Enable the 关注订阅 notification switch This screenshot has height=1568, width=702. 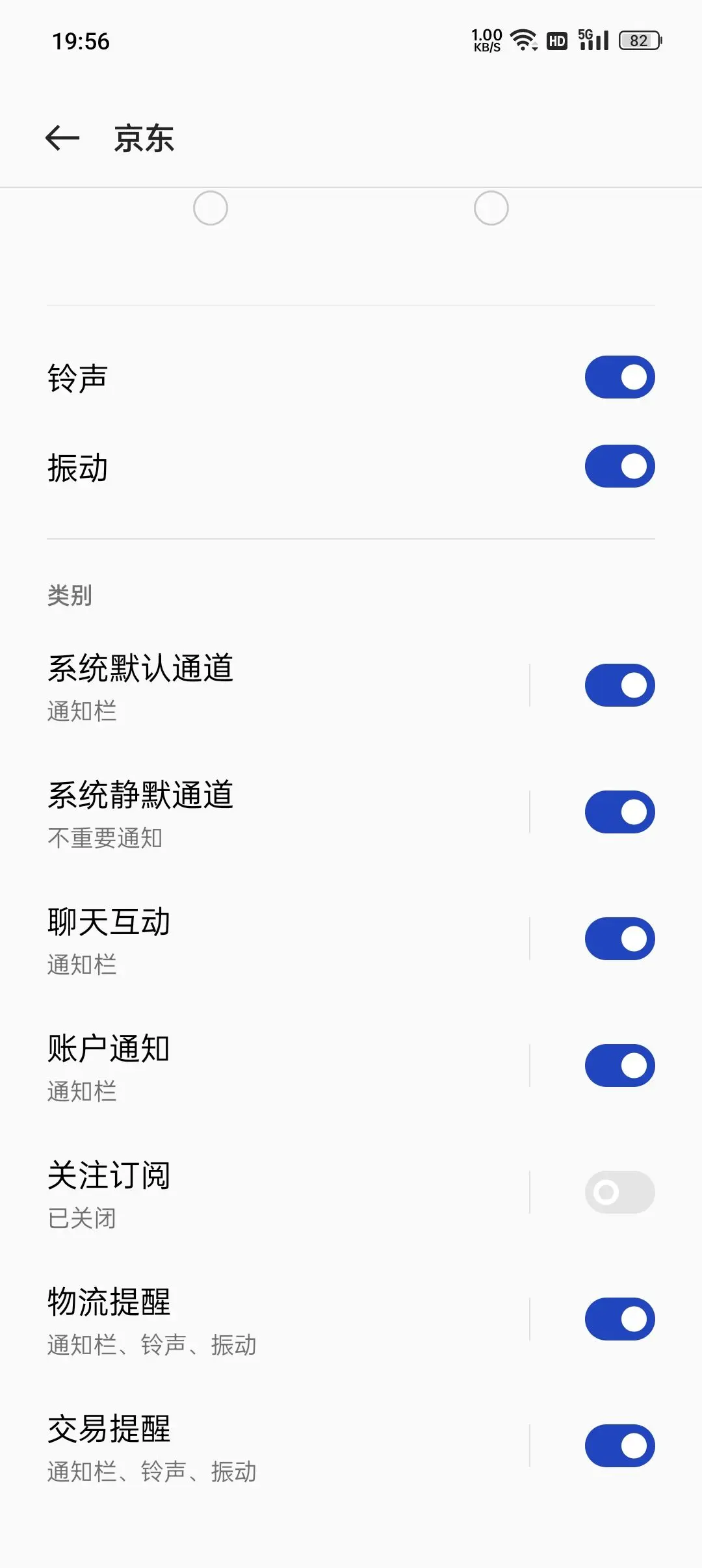coord(619,1192)
